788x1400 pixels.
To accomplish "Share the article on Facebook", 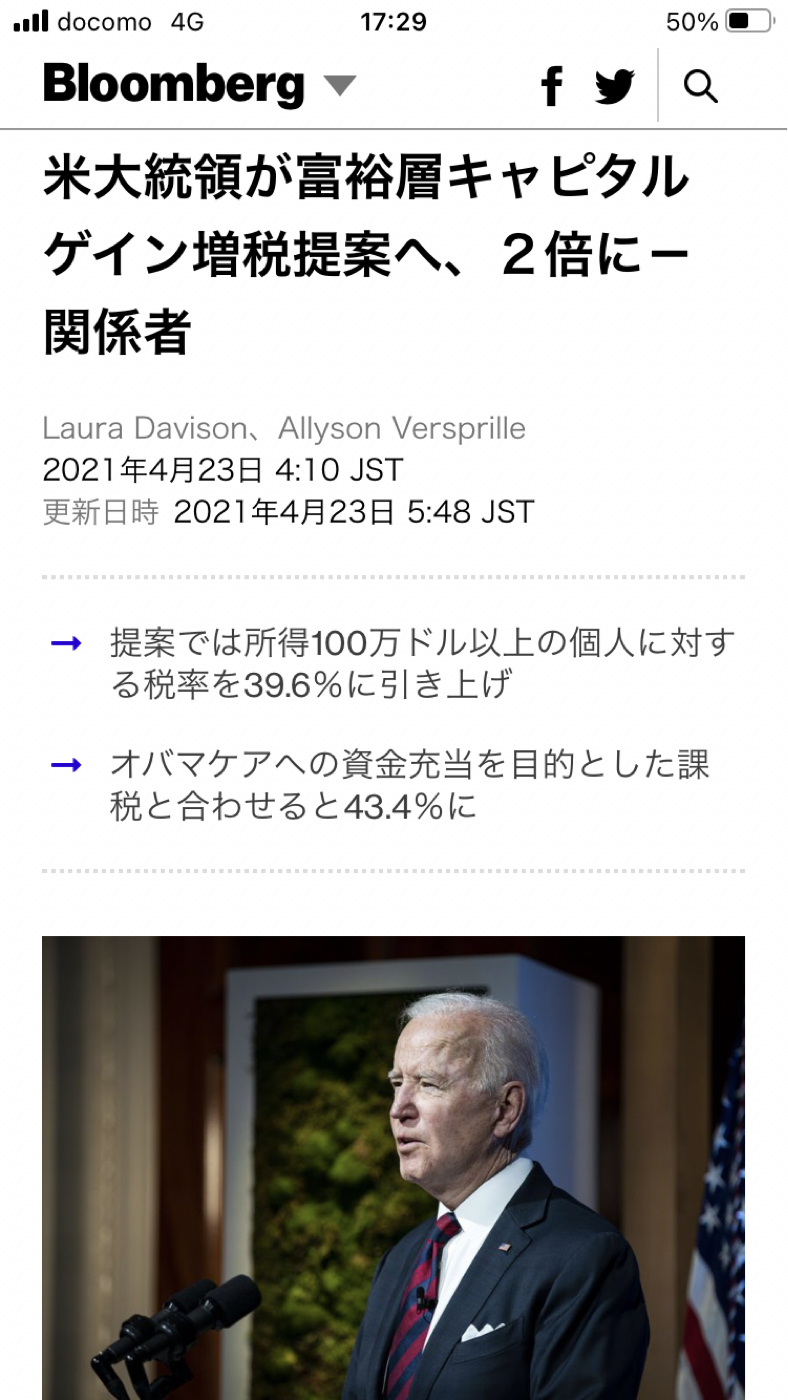I will pos(551,87).
